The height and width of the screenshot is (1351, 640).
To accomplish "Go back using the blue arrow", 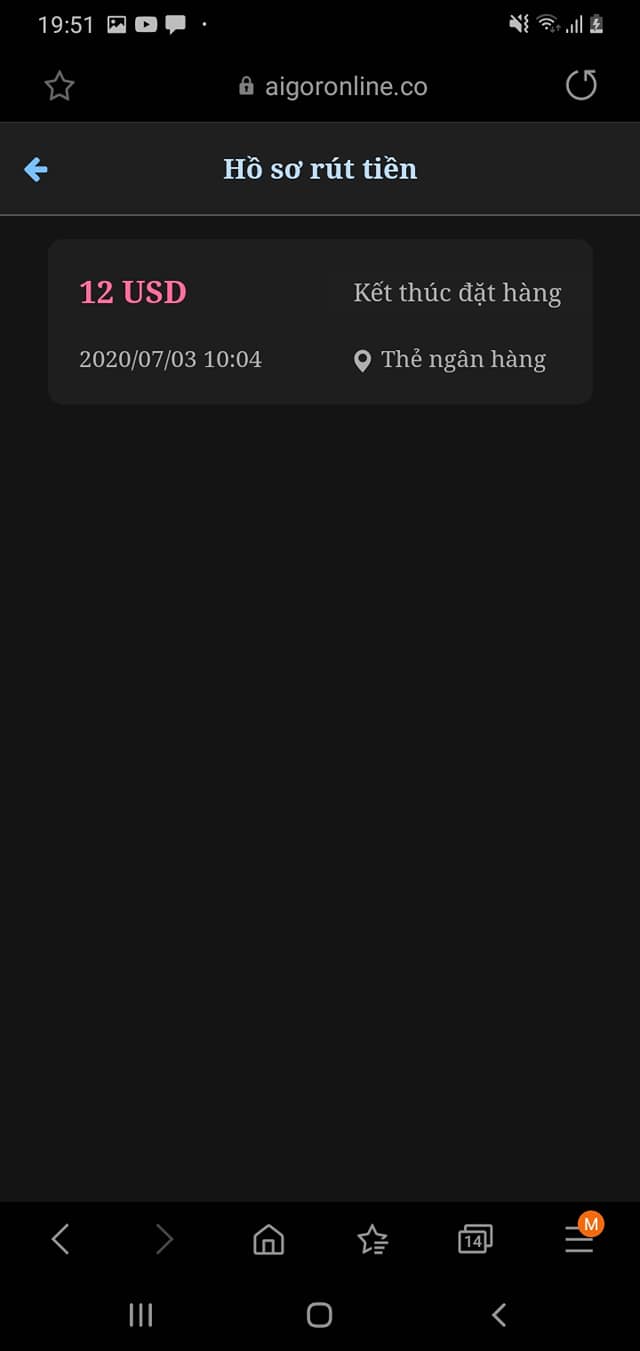I will tap(36, 170).
